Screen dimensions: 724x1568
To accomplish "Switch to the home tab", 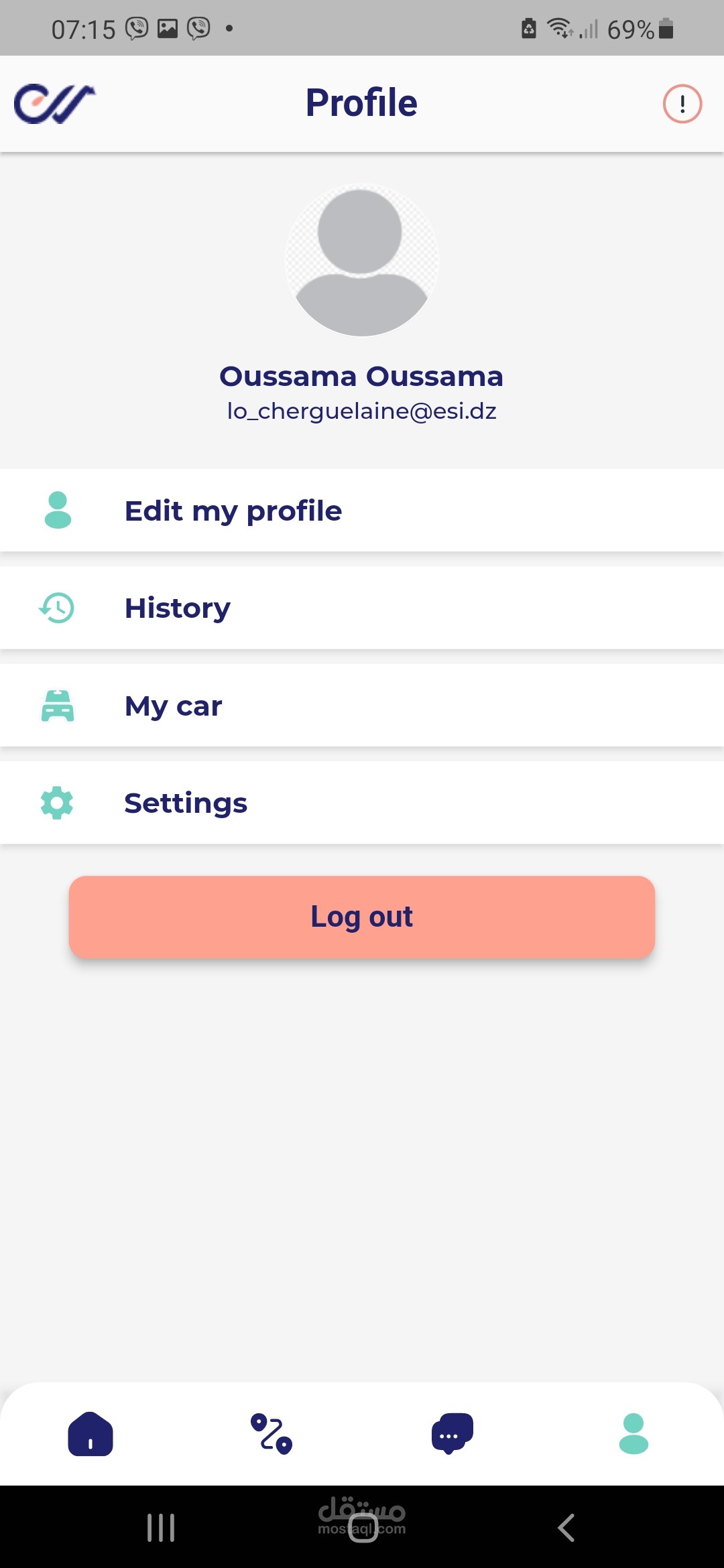I will click(x=90, y=1434).
